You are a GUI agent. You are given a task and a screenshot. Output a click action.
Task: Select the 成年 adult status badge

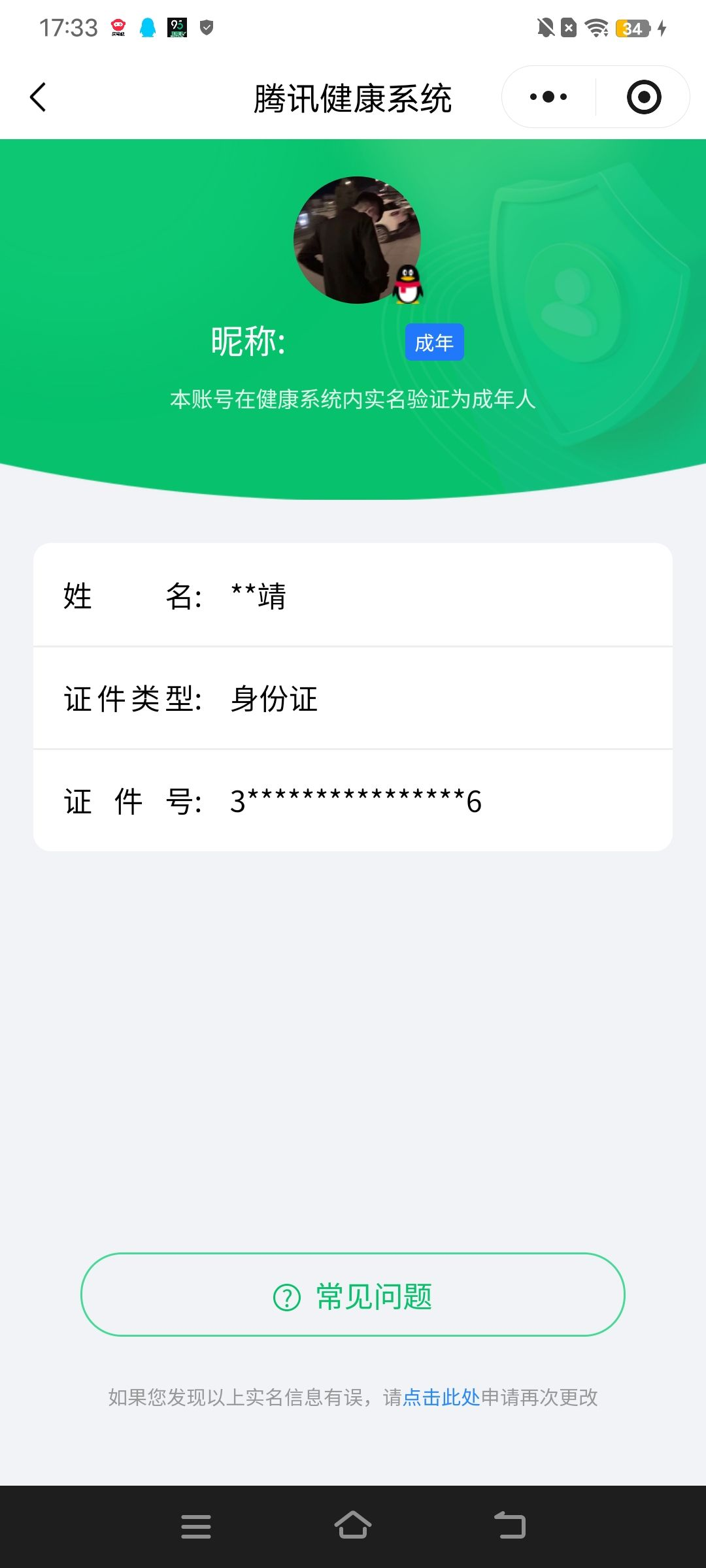(x=434, y=342)
